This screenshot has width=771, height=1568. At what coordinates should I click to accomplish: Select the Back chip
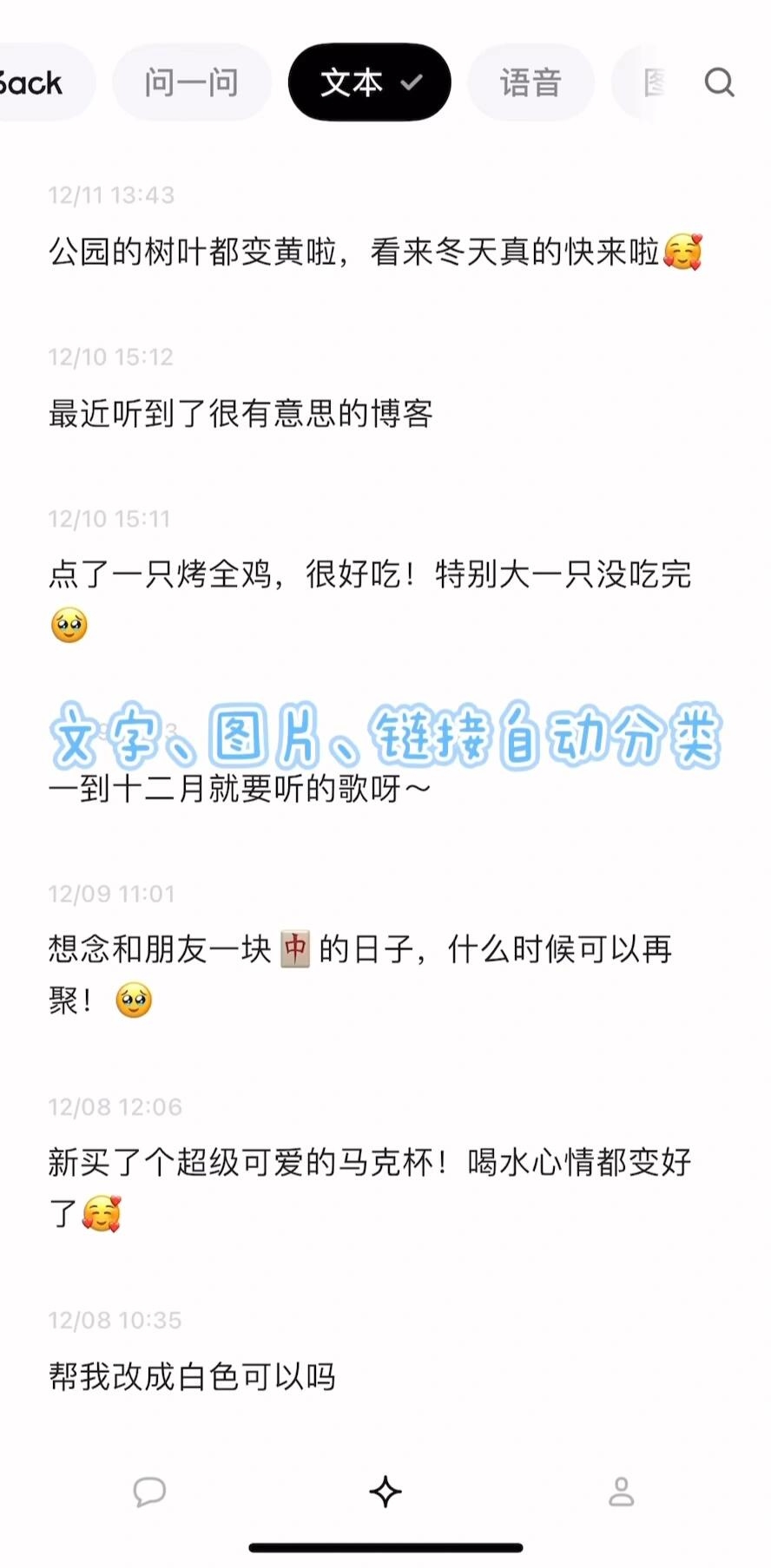pyautogui.click(x=42, y=82)
